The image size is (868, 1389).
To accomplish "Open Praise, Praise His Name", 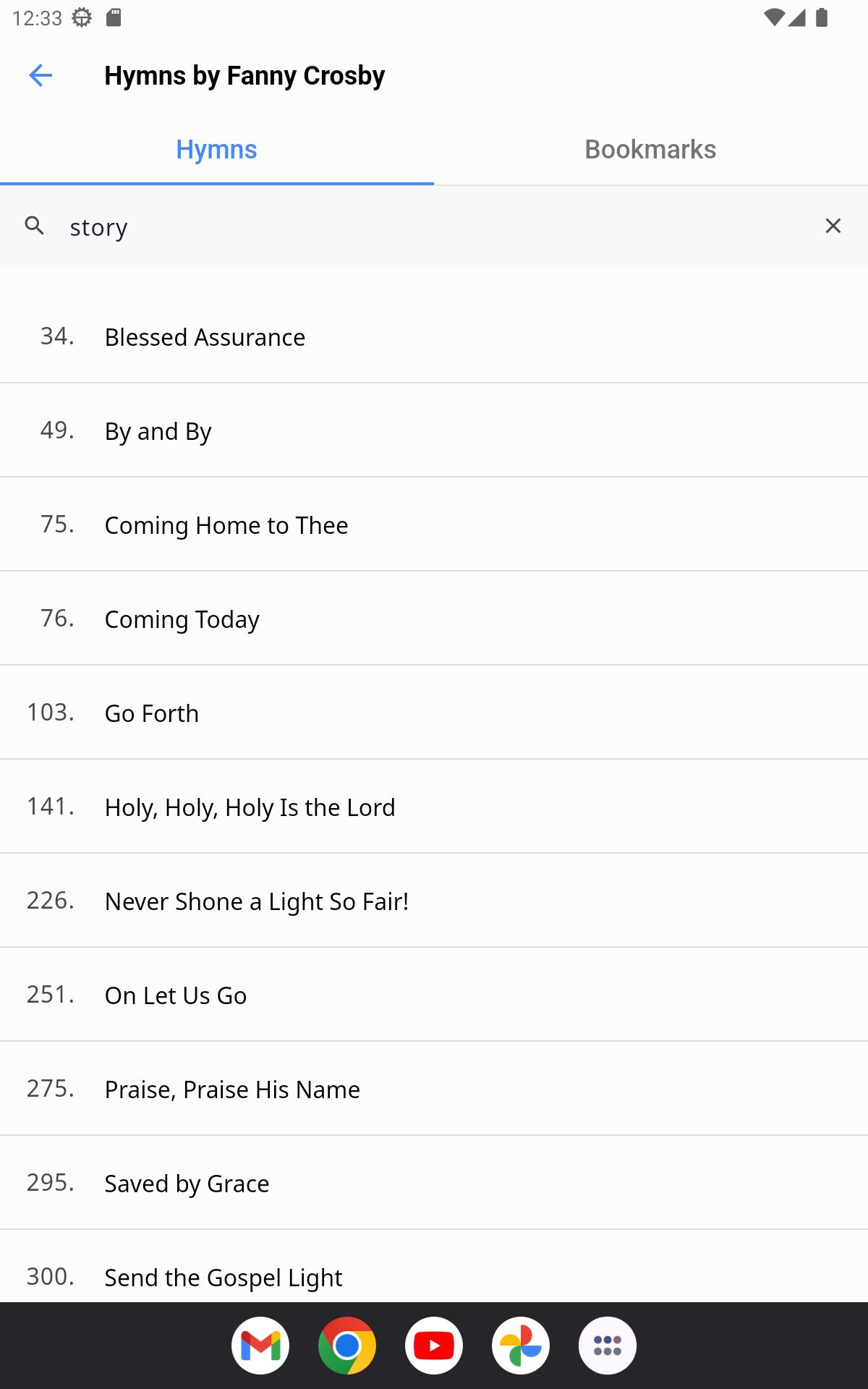I will pyautogui.click(x=434, y=1089).
